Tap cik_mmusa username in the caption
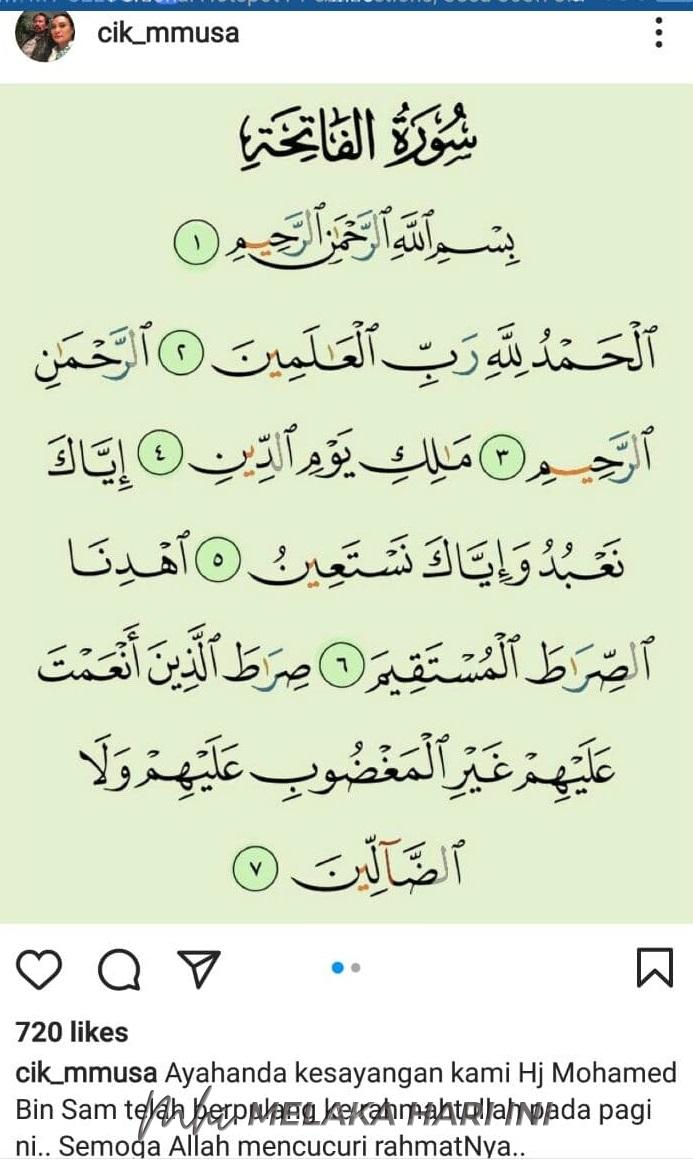Image resolution: width=693 pixels, height=1173 pixels. 86,1074
